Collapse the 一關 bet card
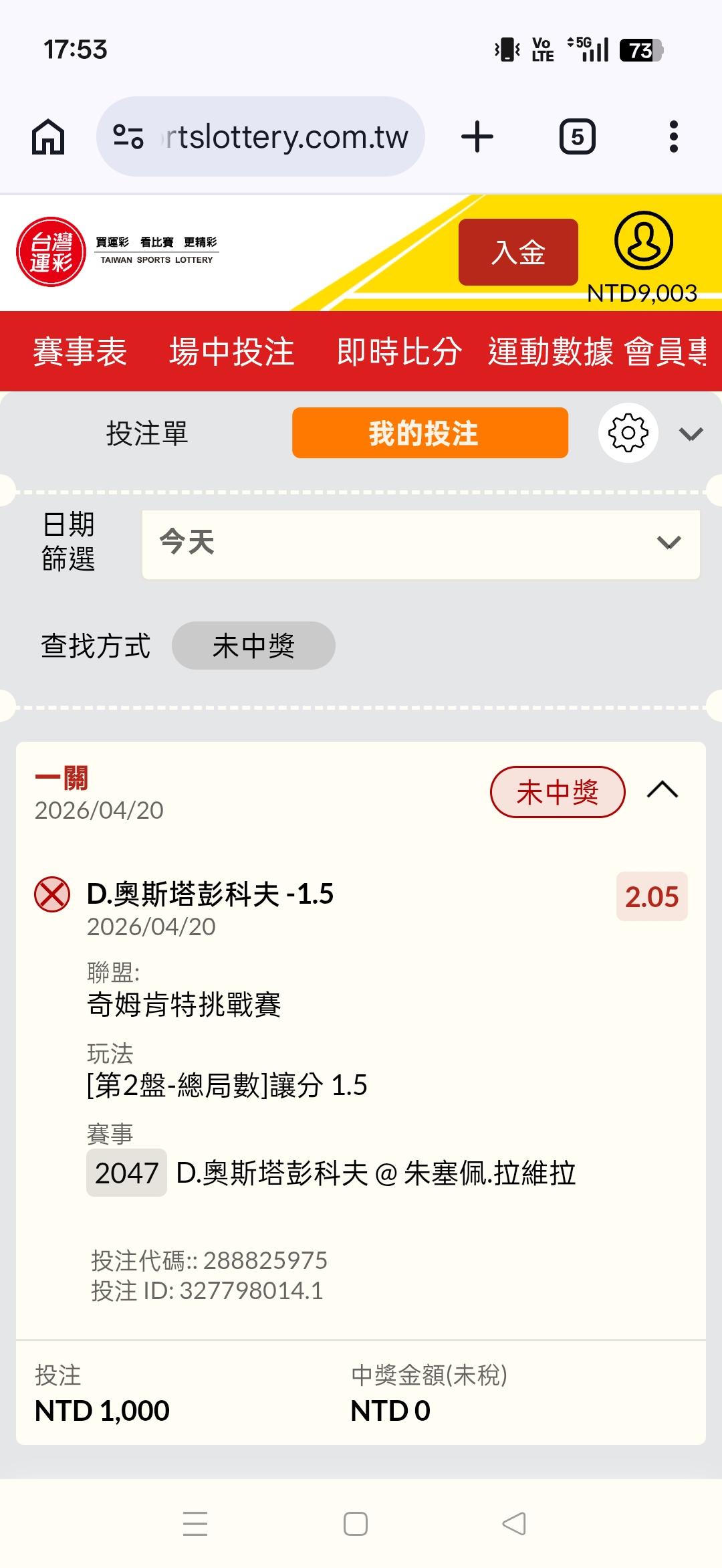Image resolution: width=722 pixels, height=1568 pixels. (x=663, y=791)
